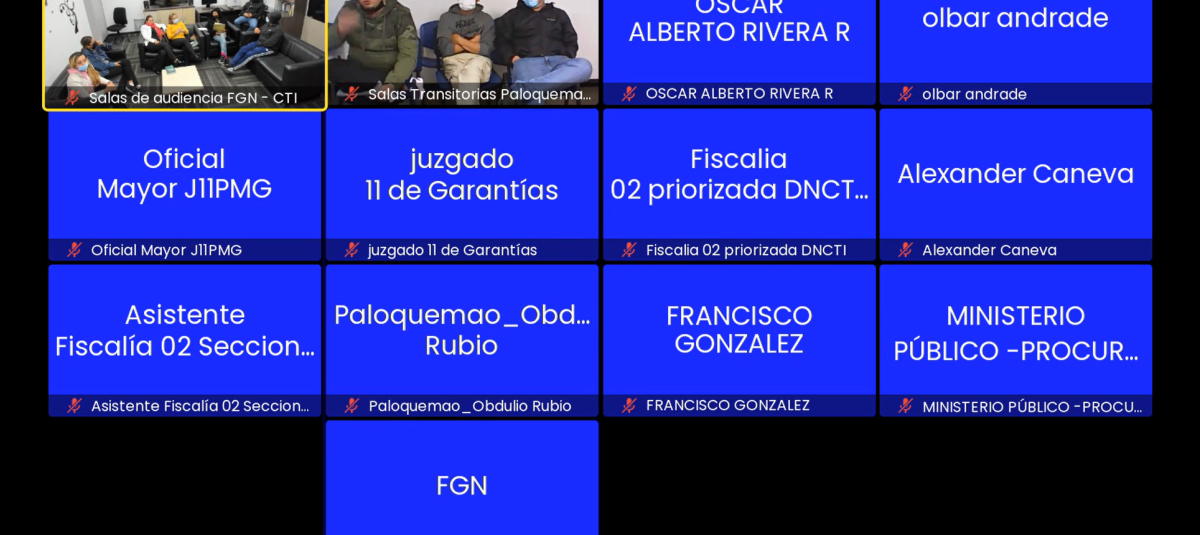Tap MINISTERIO PÚBLICO participant tile
Image resolution: width=1200 pixels, height=535 pixels.
1015,335
